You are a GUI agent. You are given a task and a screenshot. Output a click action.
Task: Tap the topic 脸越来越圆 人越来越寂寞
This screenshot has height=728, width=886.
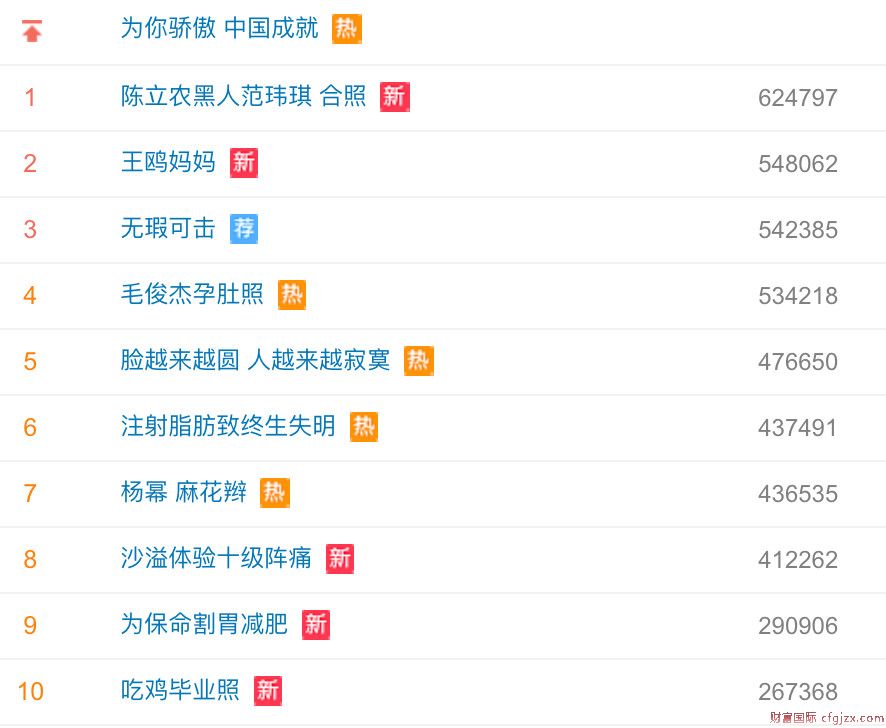point(255,361)
